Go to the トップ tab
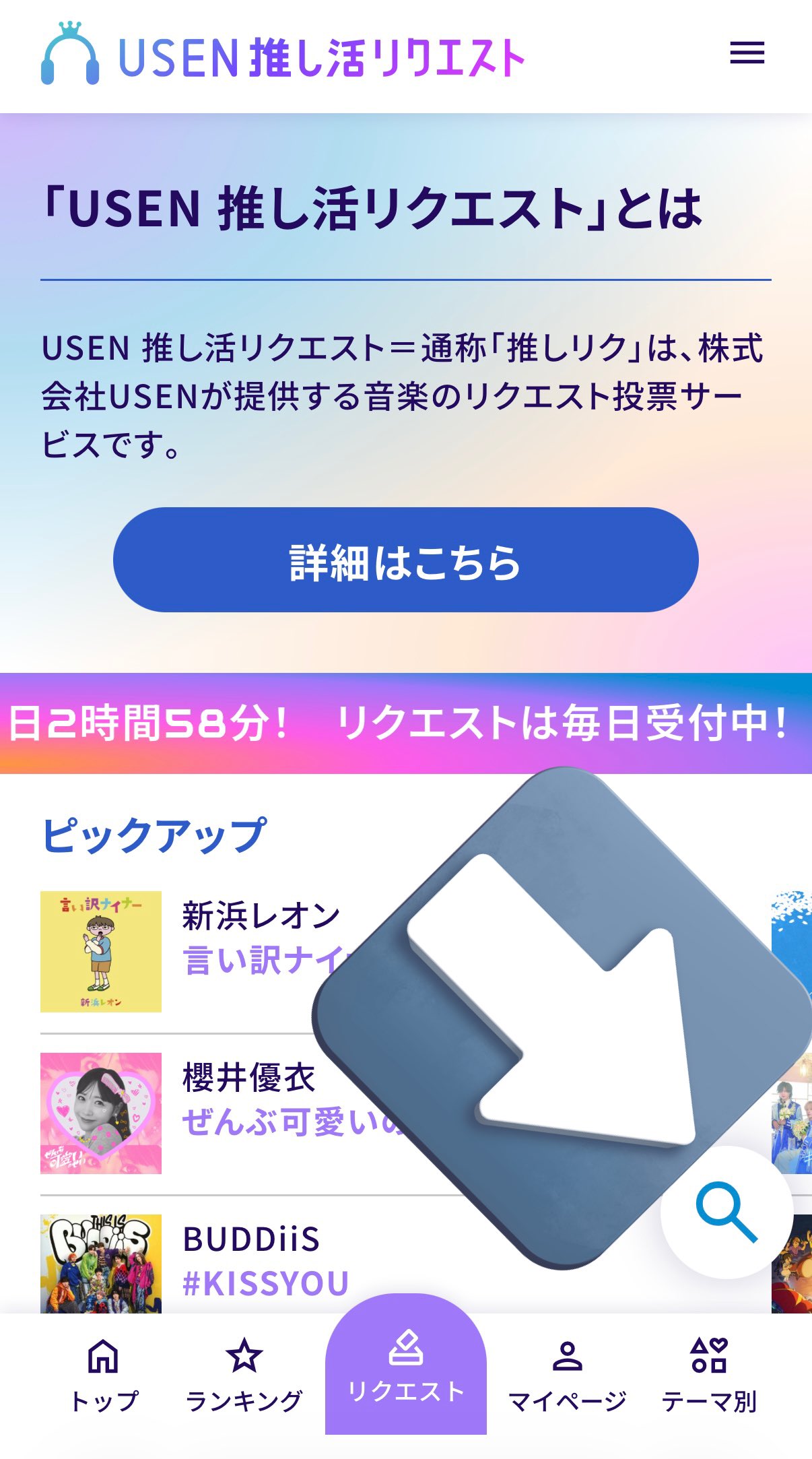The image size is (812, 1459). [x=104, y=1374]
